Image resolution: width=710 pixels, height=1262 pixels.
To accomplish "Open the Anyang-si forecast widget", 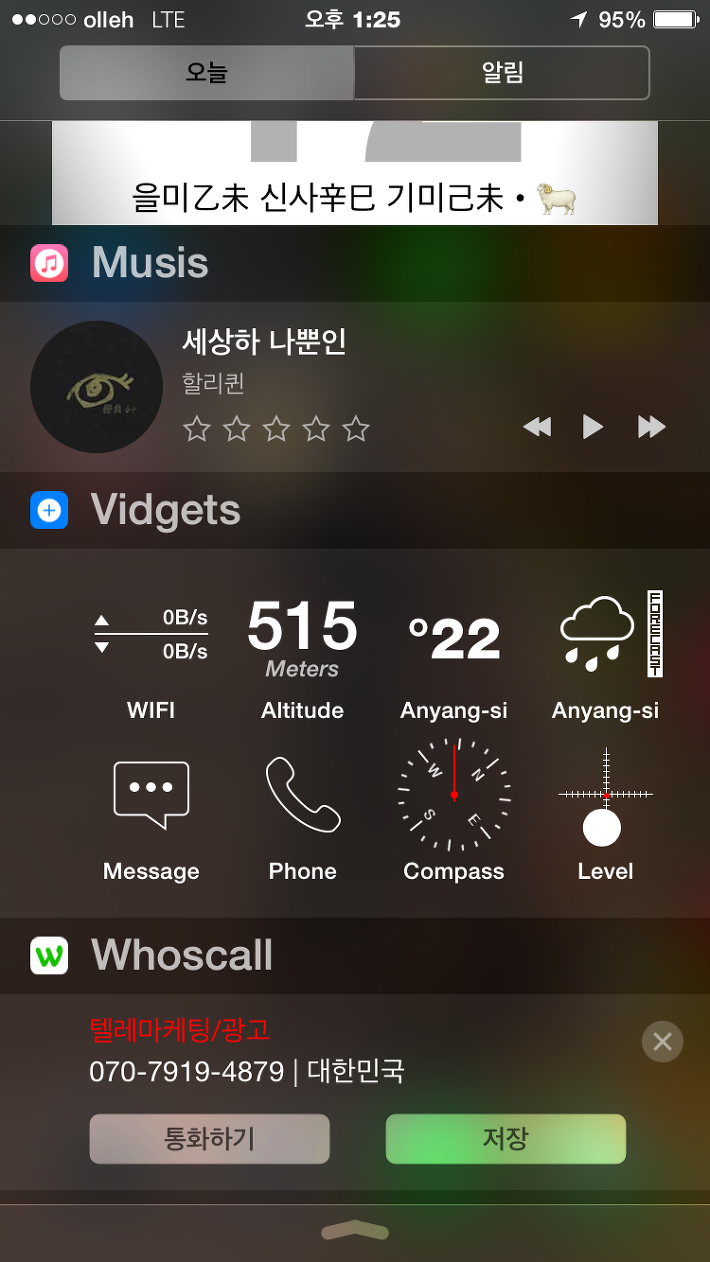I will click(606, 657).
